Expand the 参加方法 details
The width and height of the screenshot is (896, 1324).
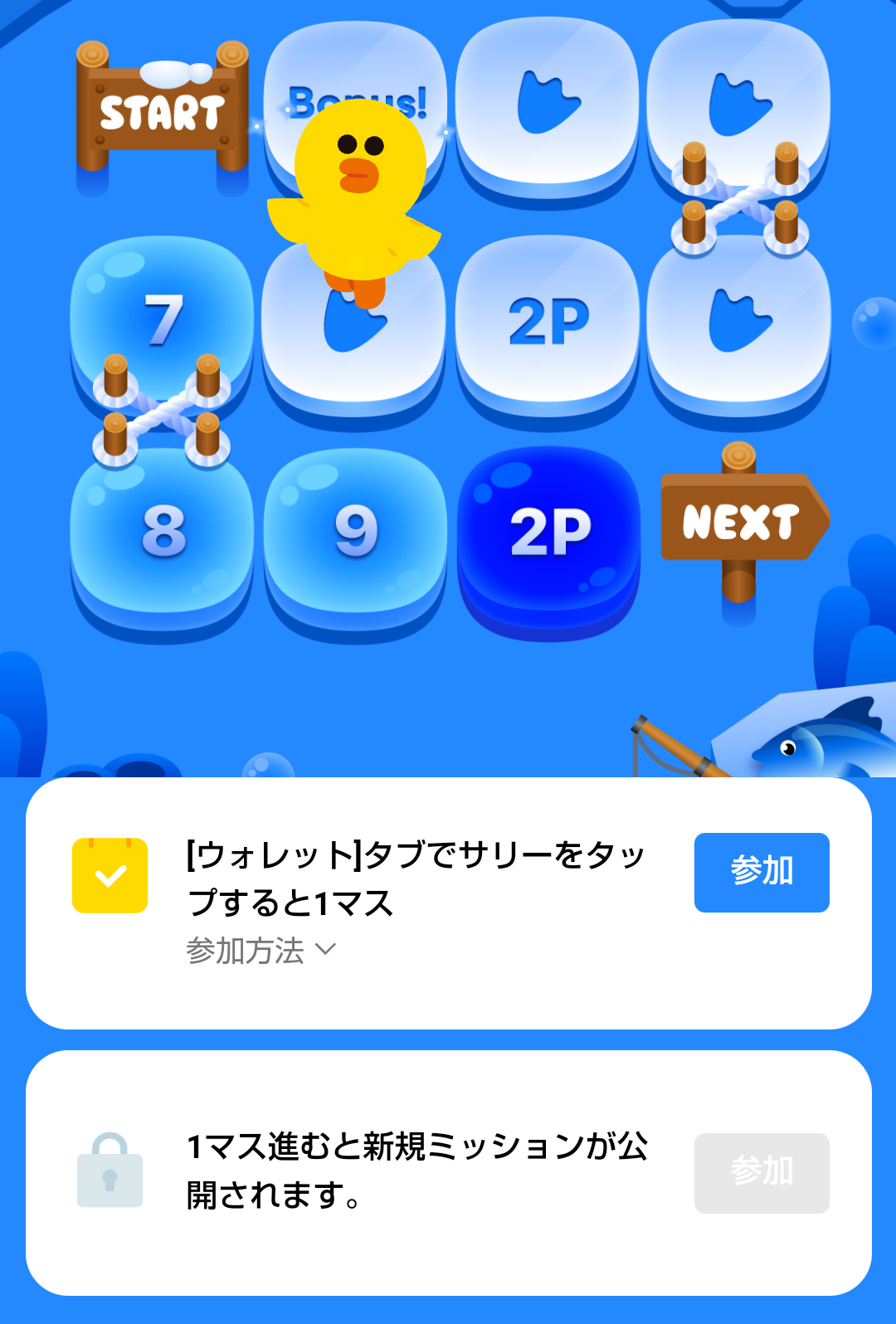(x=261, y=951)
